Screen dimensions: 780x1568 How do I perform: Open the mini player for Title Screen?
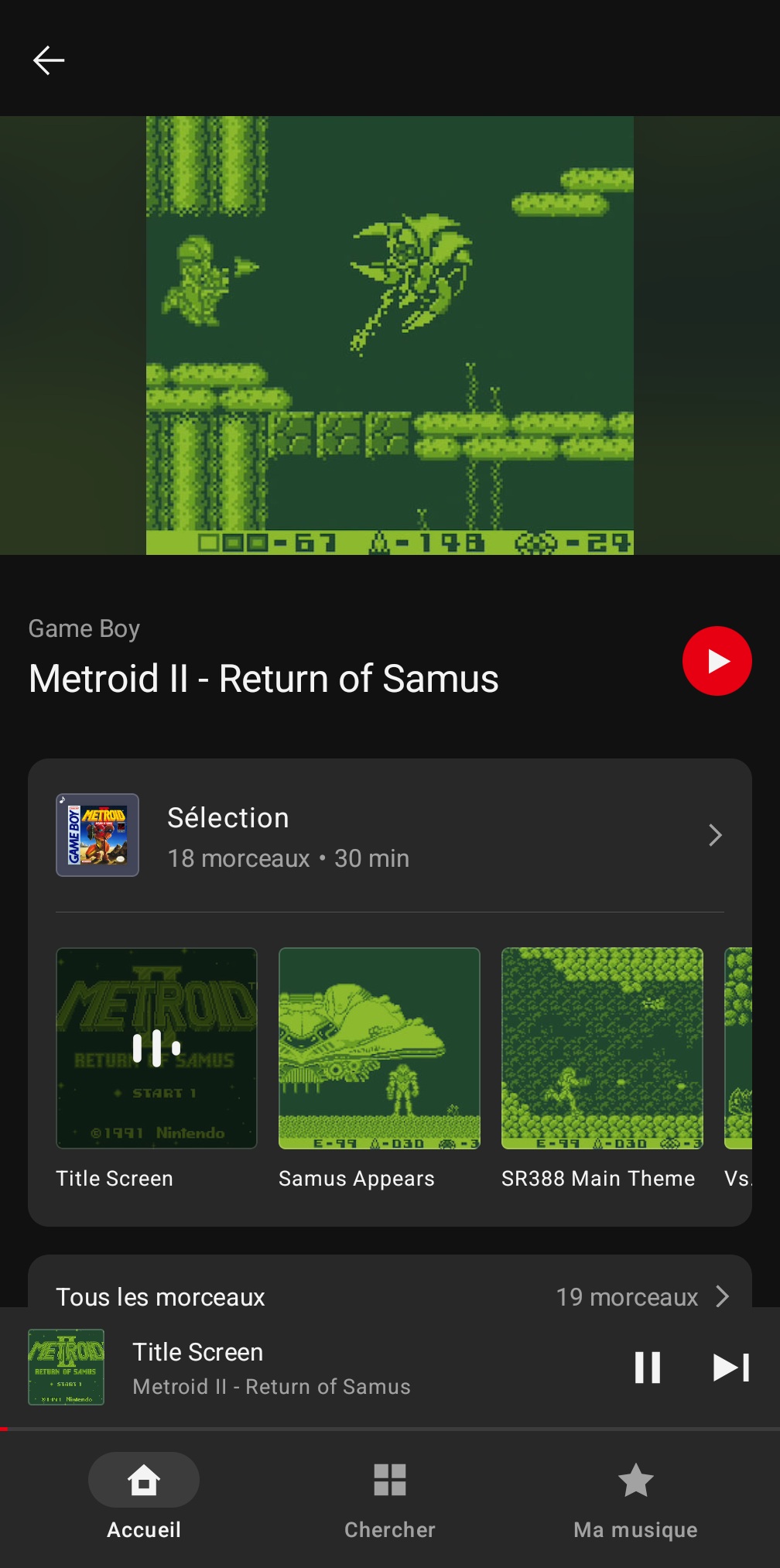310,1368
